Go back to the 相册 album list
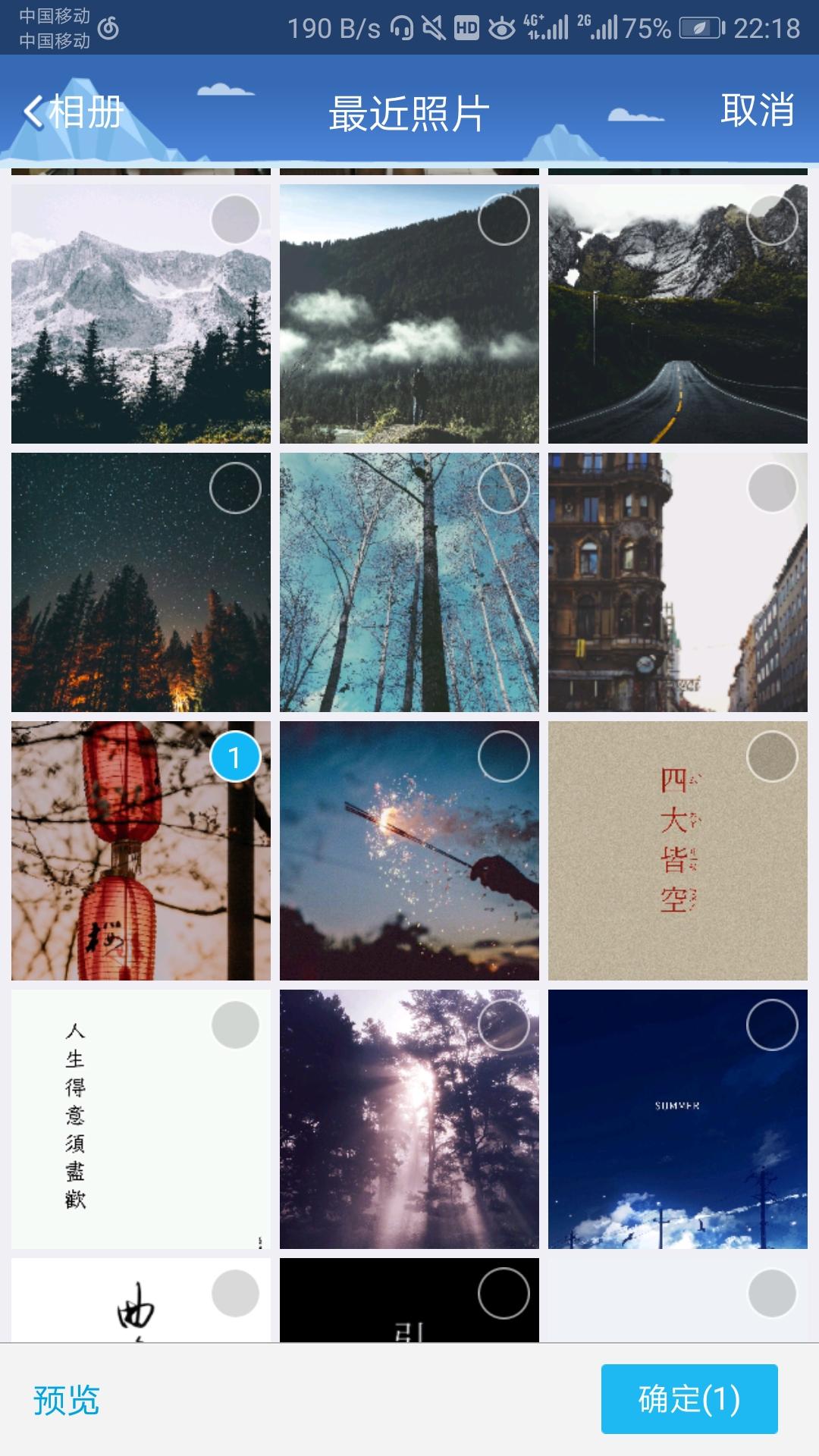Image resolution: width=819 pixels, height=1456 pixels. coord(74,112)
